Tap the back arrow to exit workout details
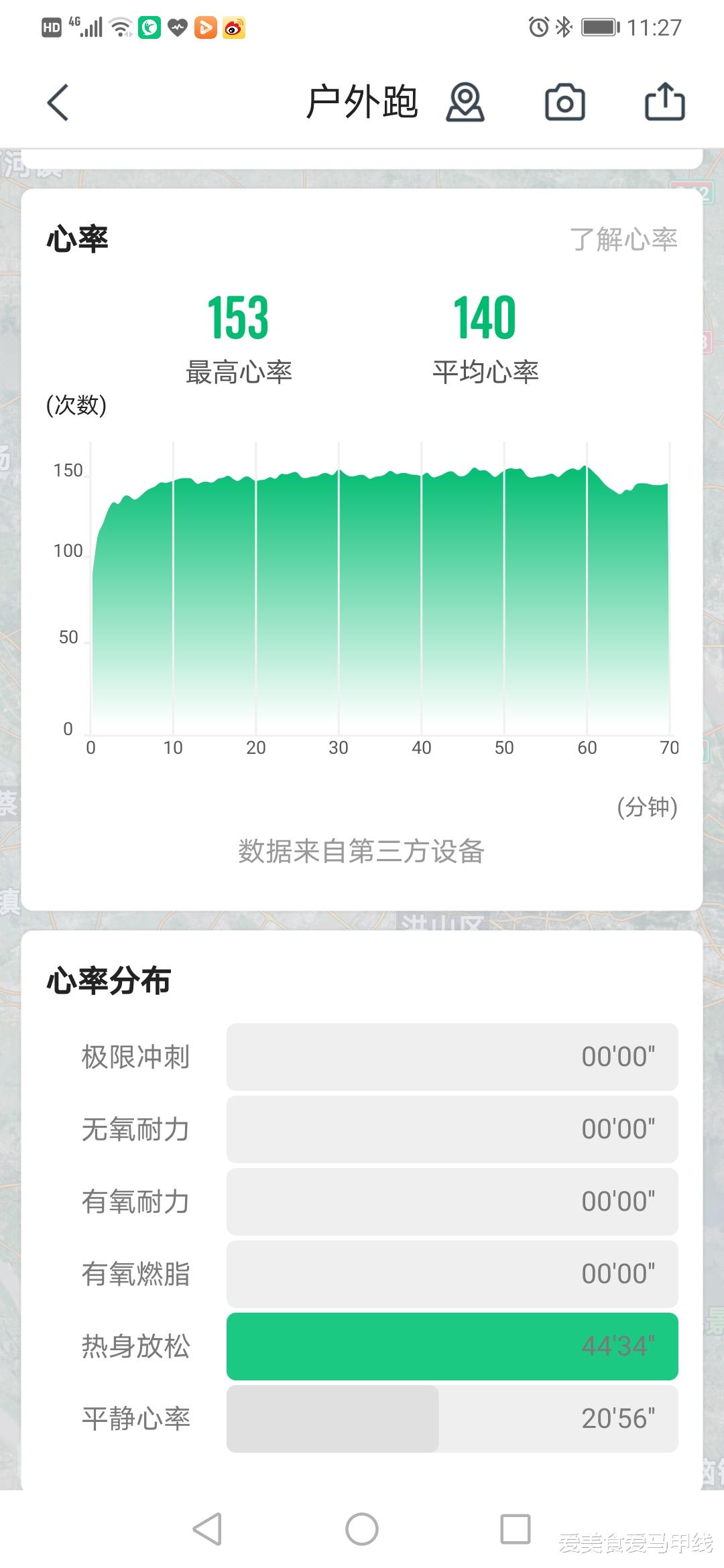Viewport: 724px width, 1568px height. point(57,102)
